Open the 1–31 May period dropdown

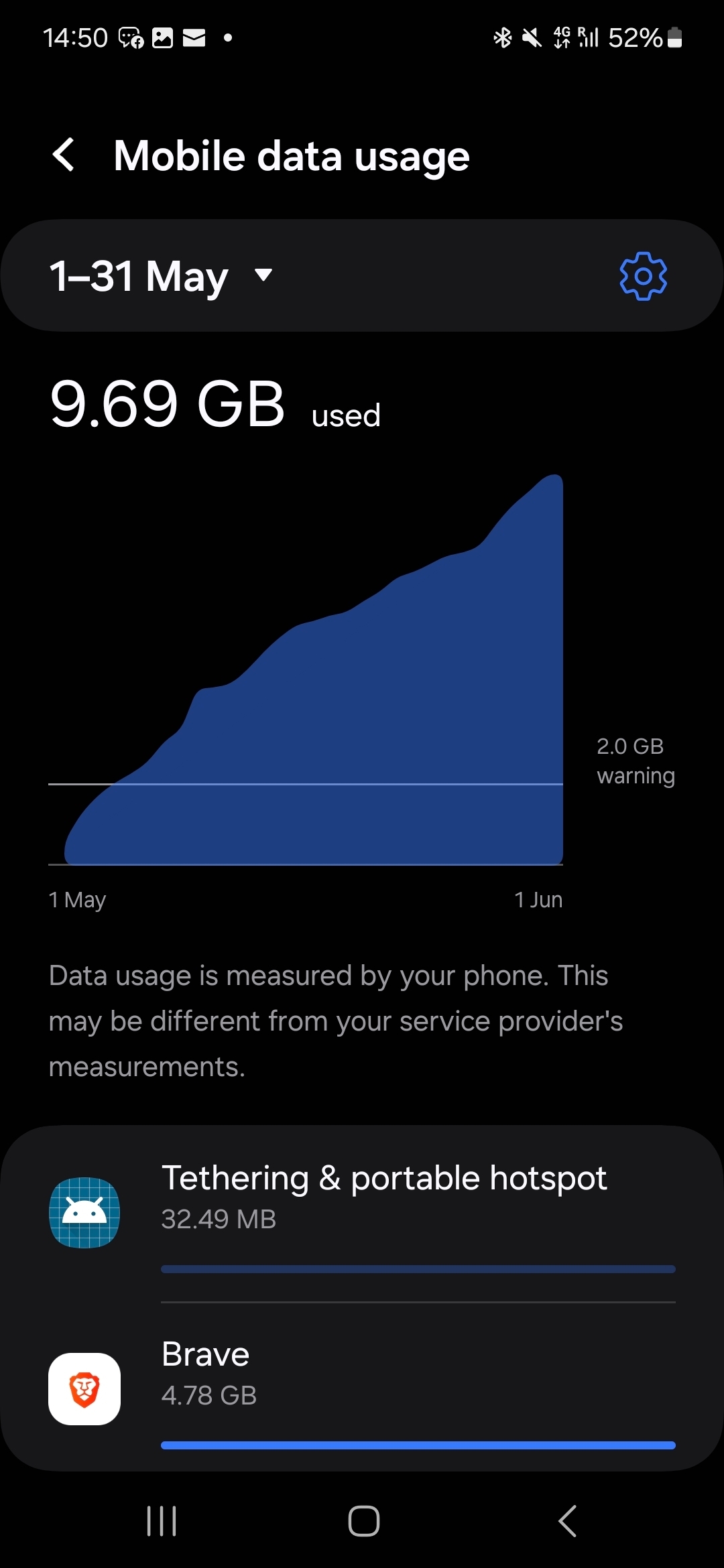(161, 275)
